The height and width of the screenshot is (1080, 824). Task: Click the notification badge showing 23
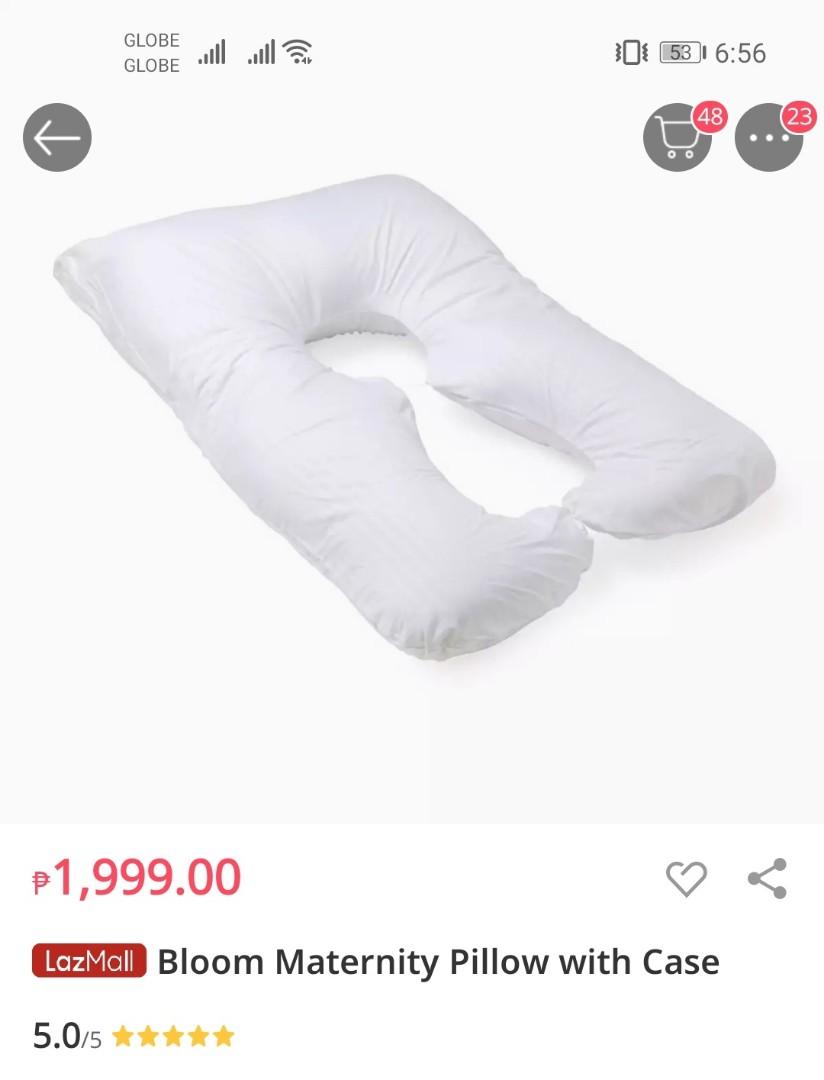pos(798,115)
